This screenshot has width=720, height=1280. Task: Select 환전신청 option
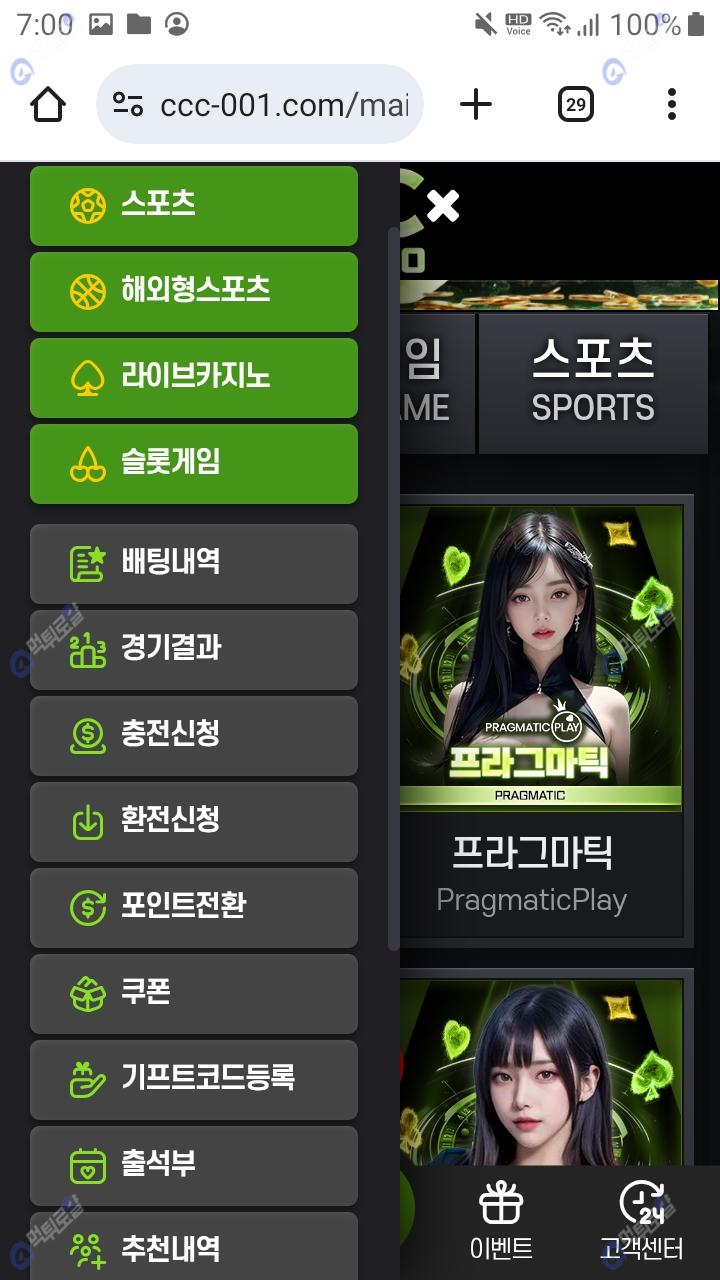[194, 822]
